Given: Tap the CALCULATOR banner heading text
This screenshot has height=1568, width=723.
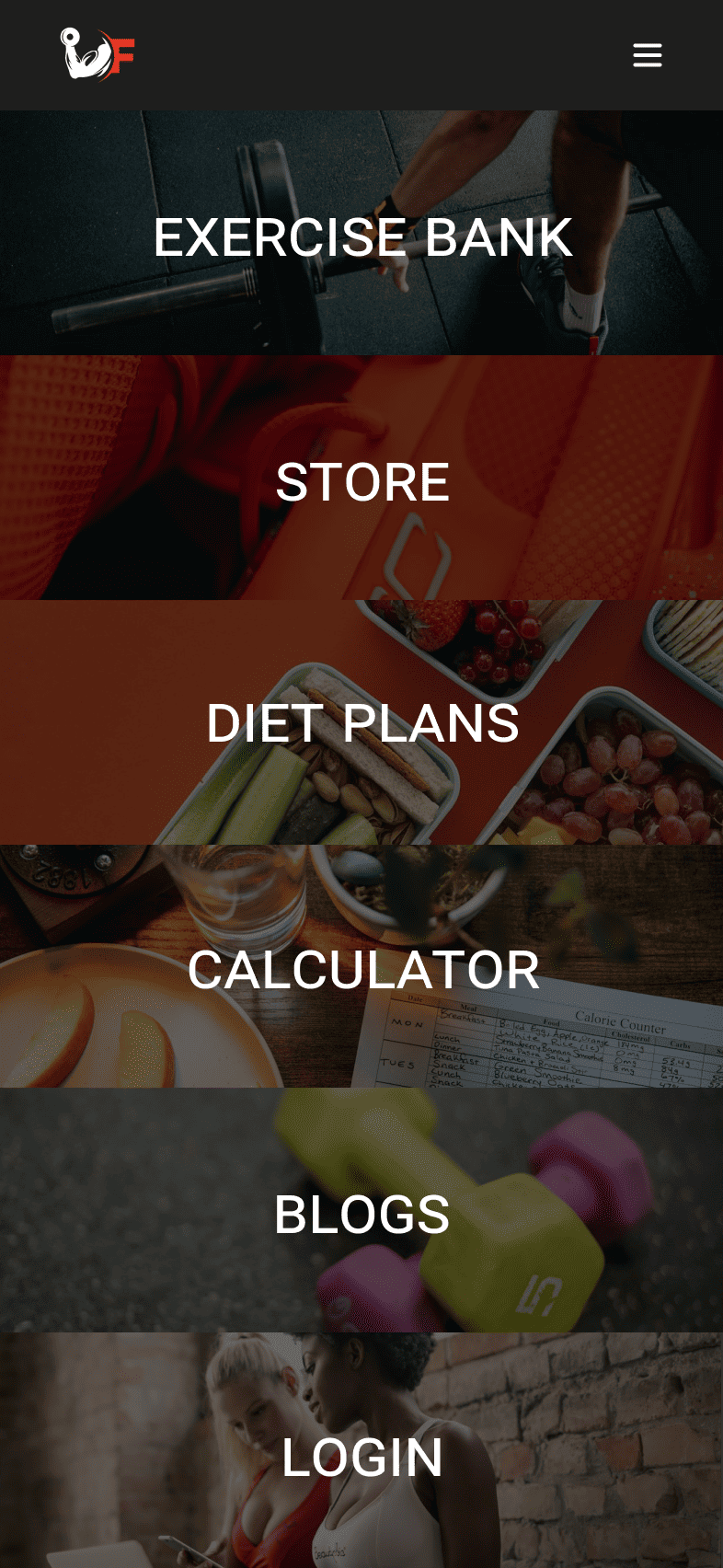Looking at the screenshot, I should 362,968.
